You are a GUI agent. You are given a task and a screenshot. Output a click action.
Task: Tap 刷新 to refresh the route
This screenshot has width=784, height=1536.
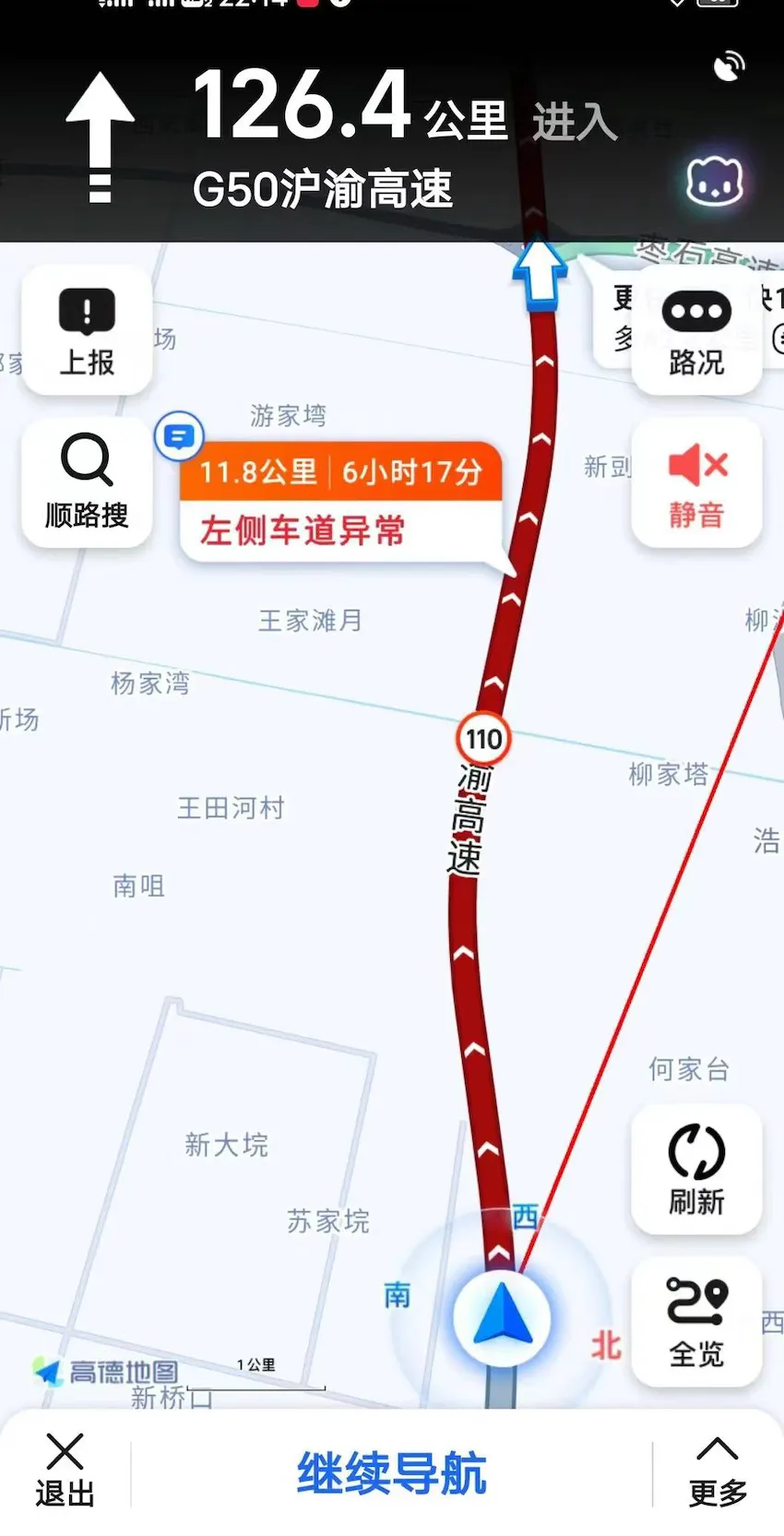(696, 1170)
